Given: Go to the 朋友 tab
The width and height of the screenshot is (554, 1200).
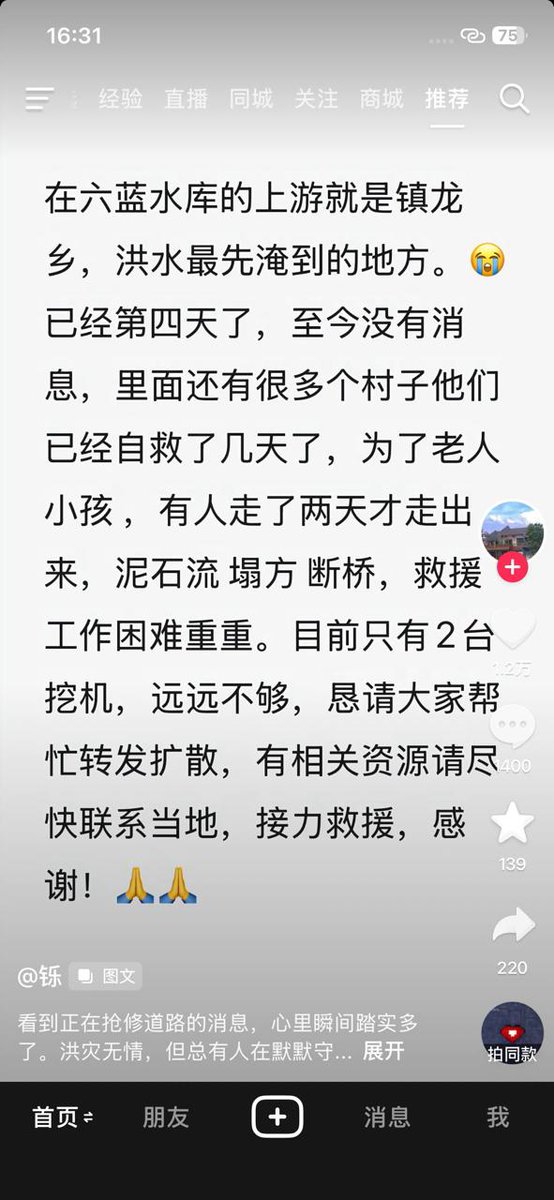Looking at the screenshot, I should [x=166, y=1117].
